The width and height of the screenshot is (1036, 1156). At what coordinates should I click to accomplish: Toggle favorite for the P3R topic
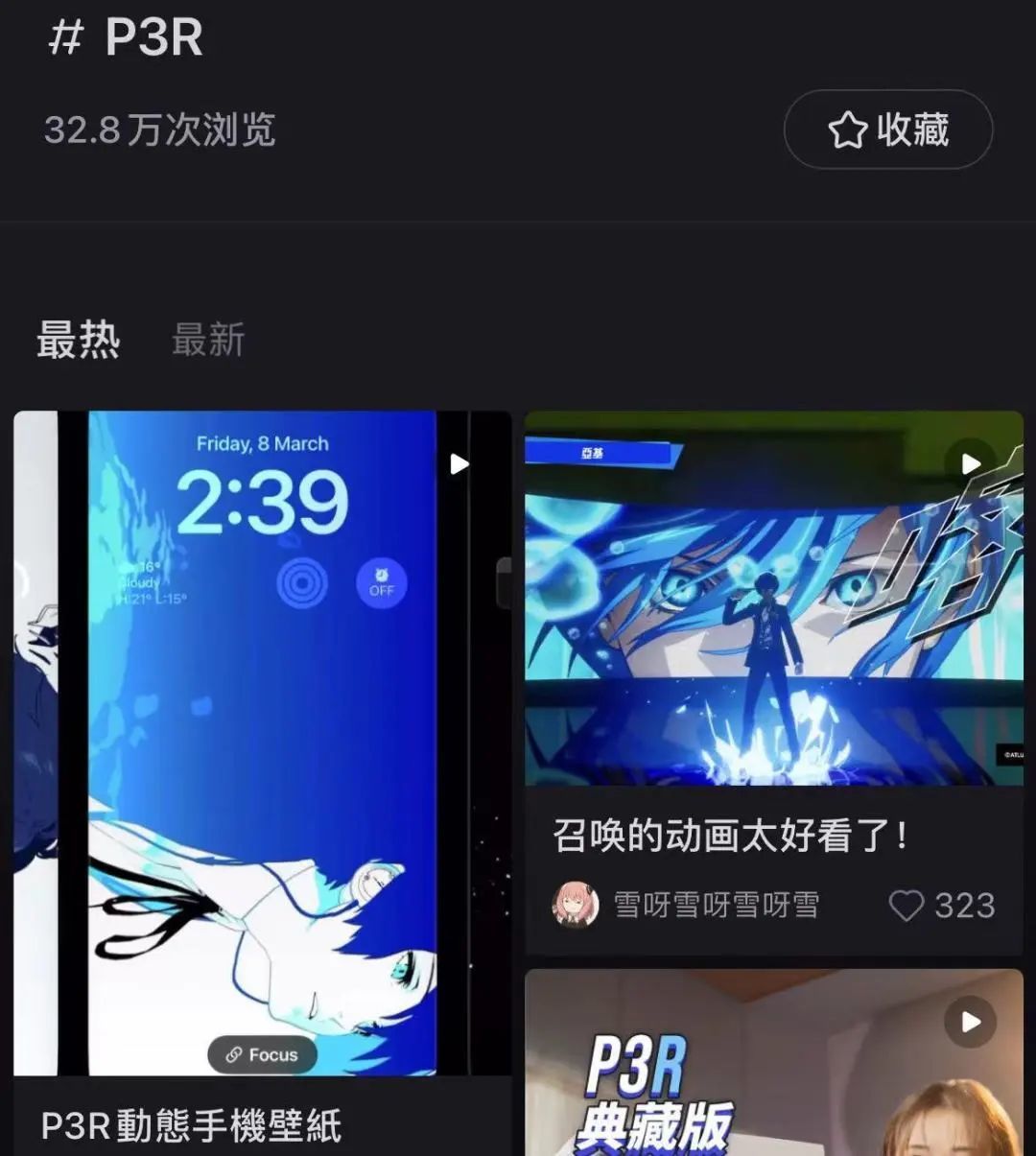pyautogui.click(x=887, y=129)
